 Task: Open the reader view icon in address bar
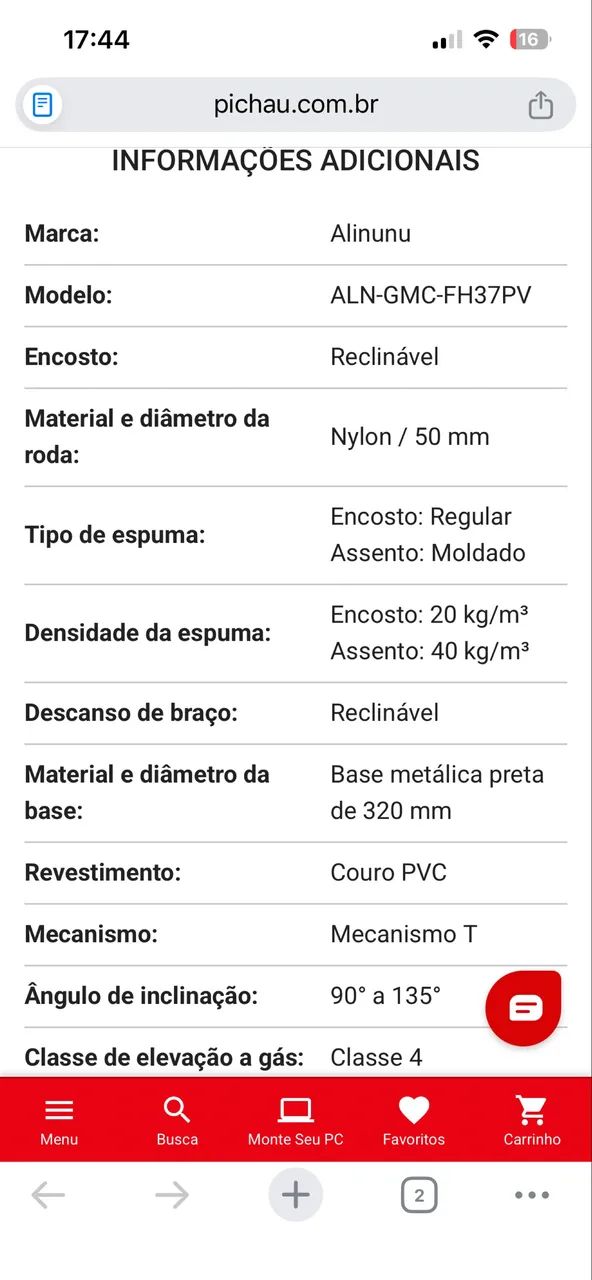point(43,105)
